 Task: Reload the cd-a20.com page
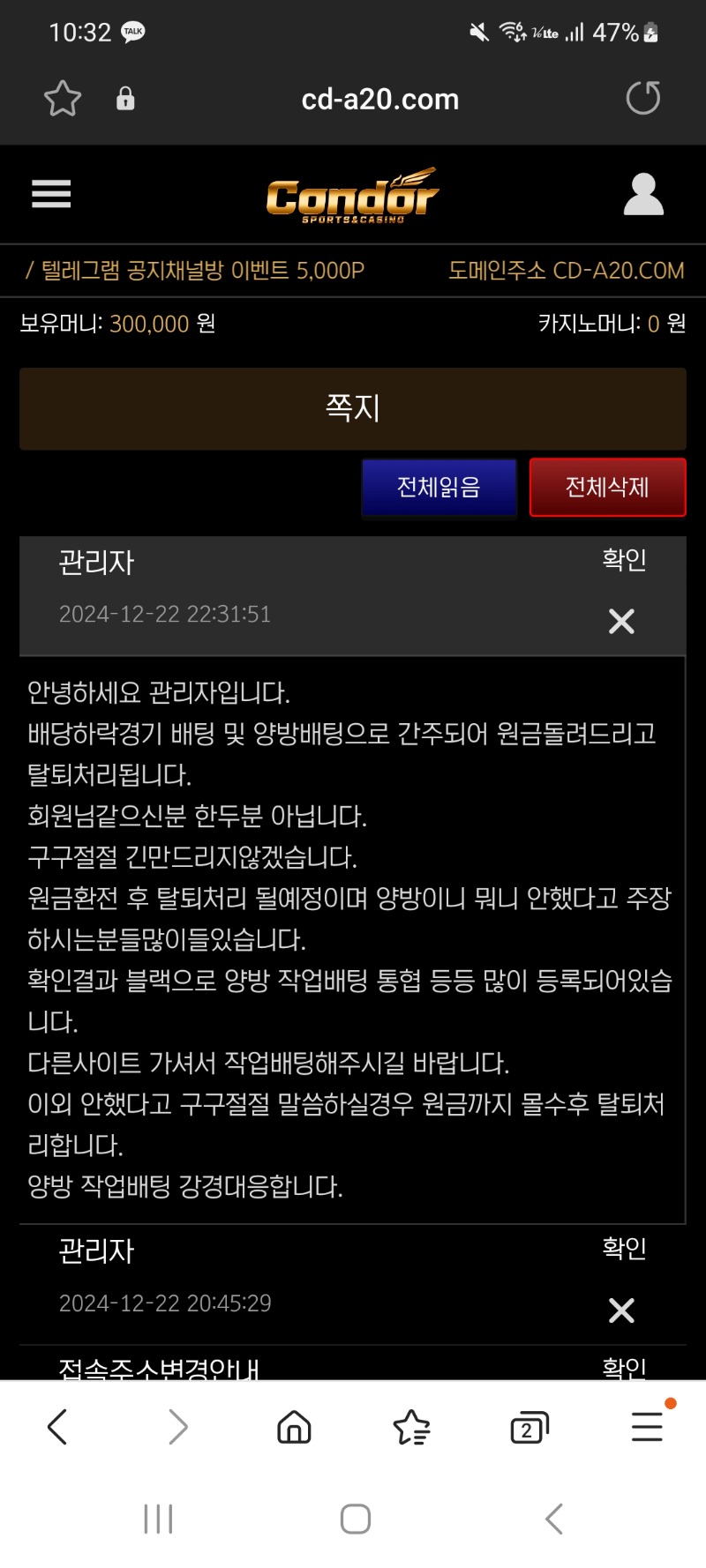click(643, 98)
